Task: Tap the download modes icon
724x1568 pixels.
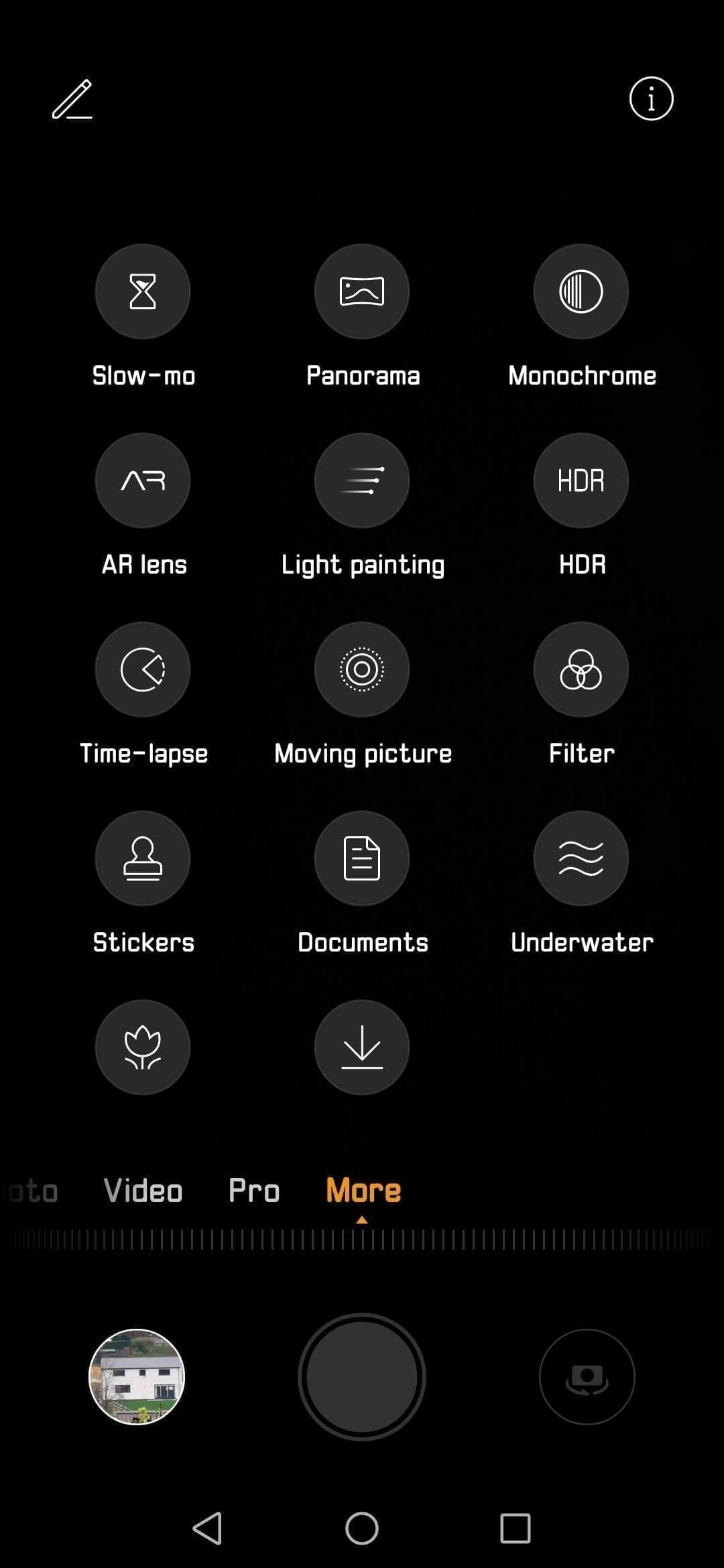Action: click(x=362, y=1047)
